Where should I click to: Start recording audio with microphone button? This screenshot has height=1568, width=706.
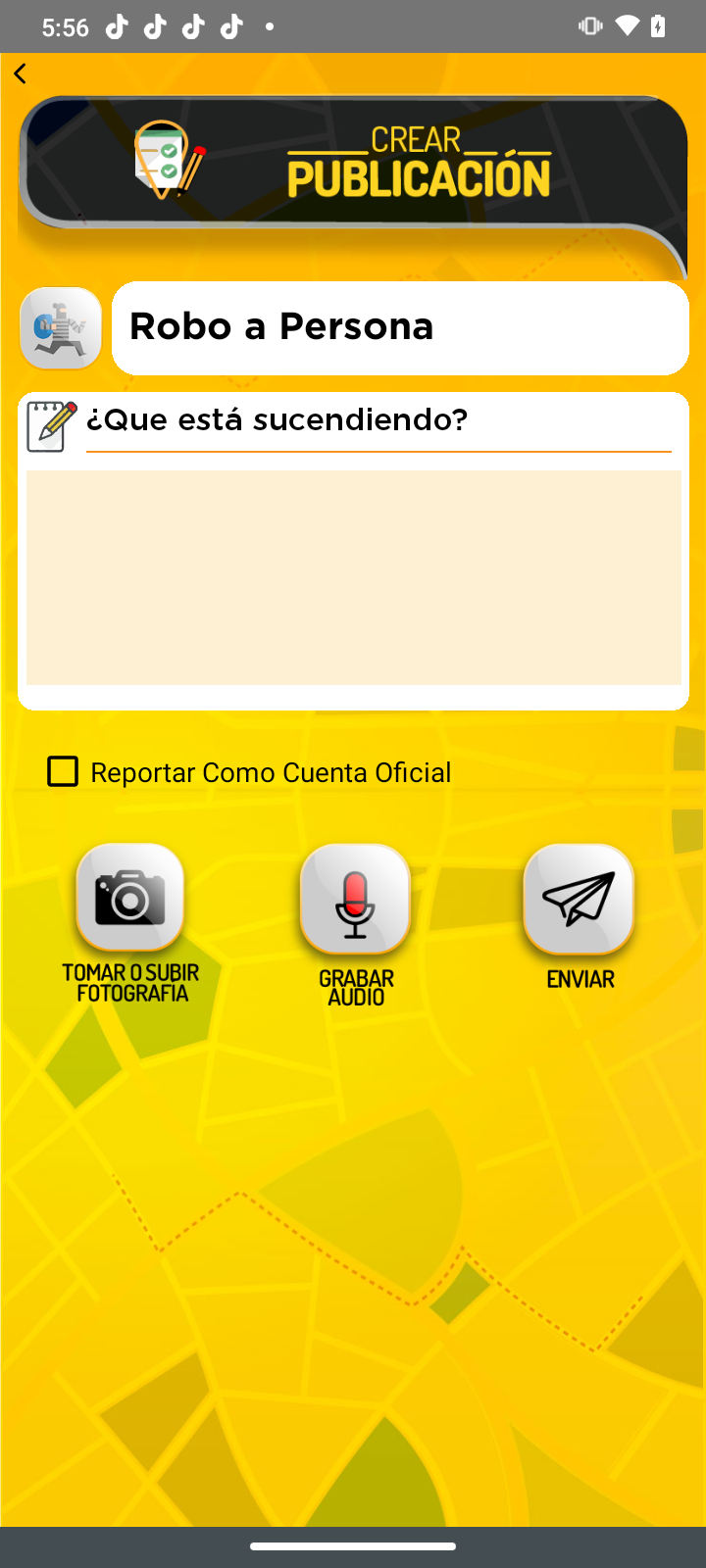coord(355,899)
